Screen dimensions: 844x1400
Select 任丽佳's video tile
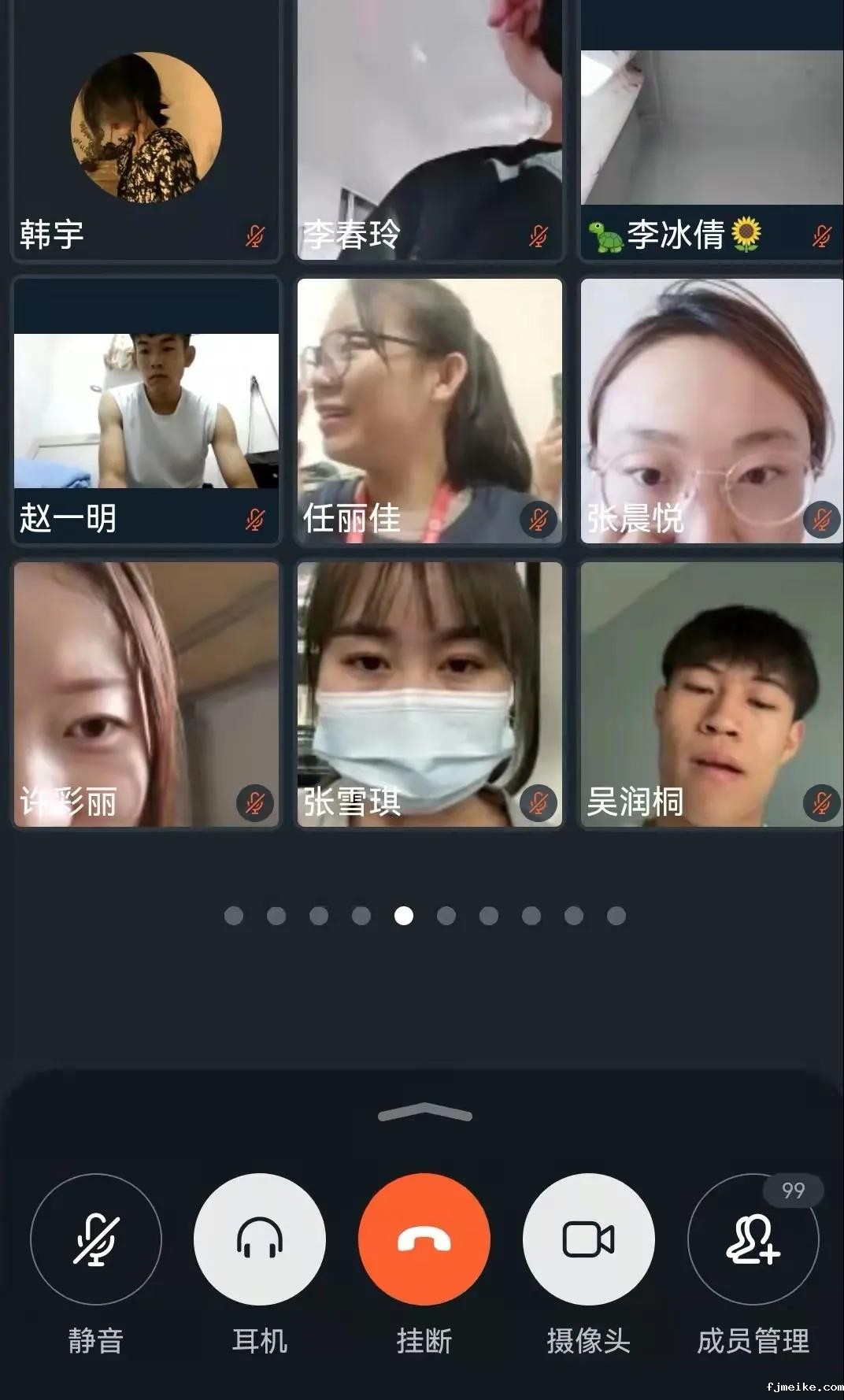click(430, 411)
